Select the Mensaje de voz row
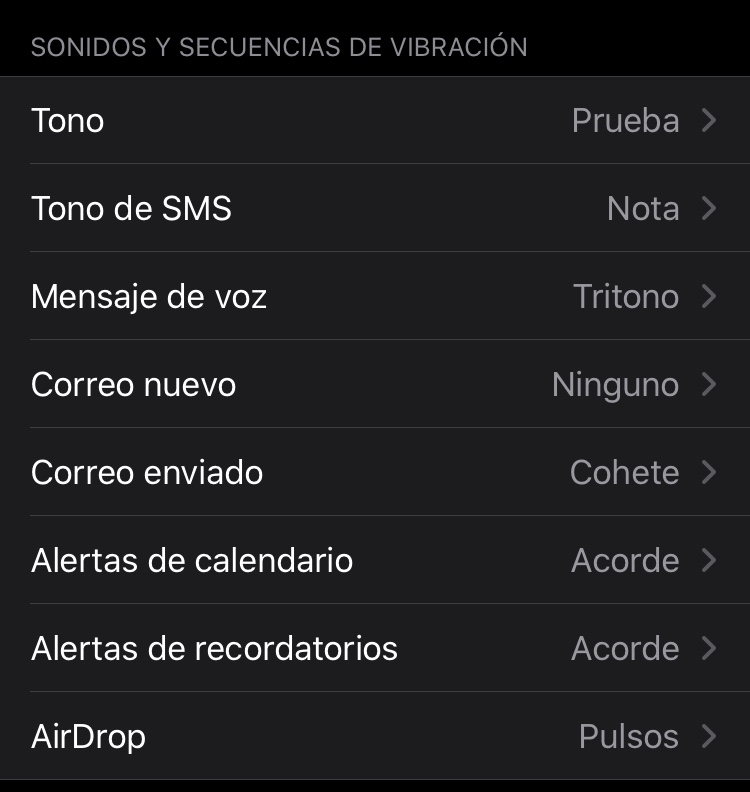Viewport: 750px width, 792px height. pos(375,297)
